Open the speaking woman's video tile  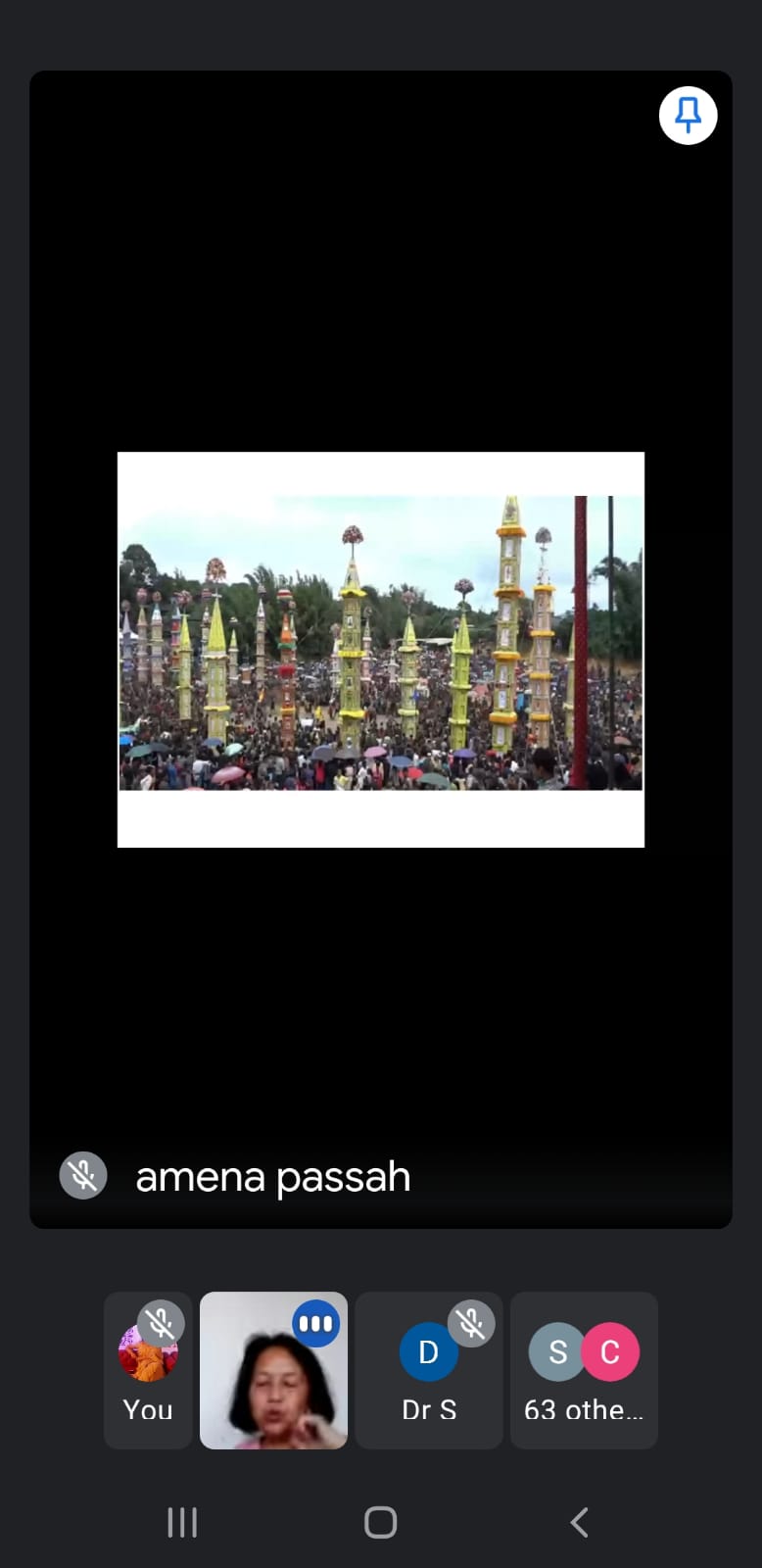[273, 1369]
